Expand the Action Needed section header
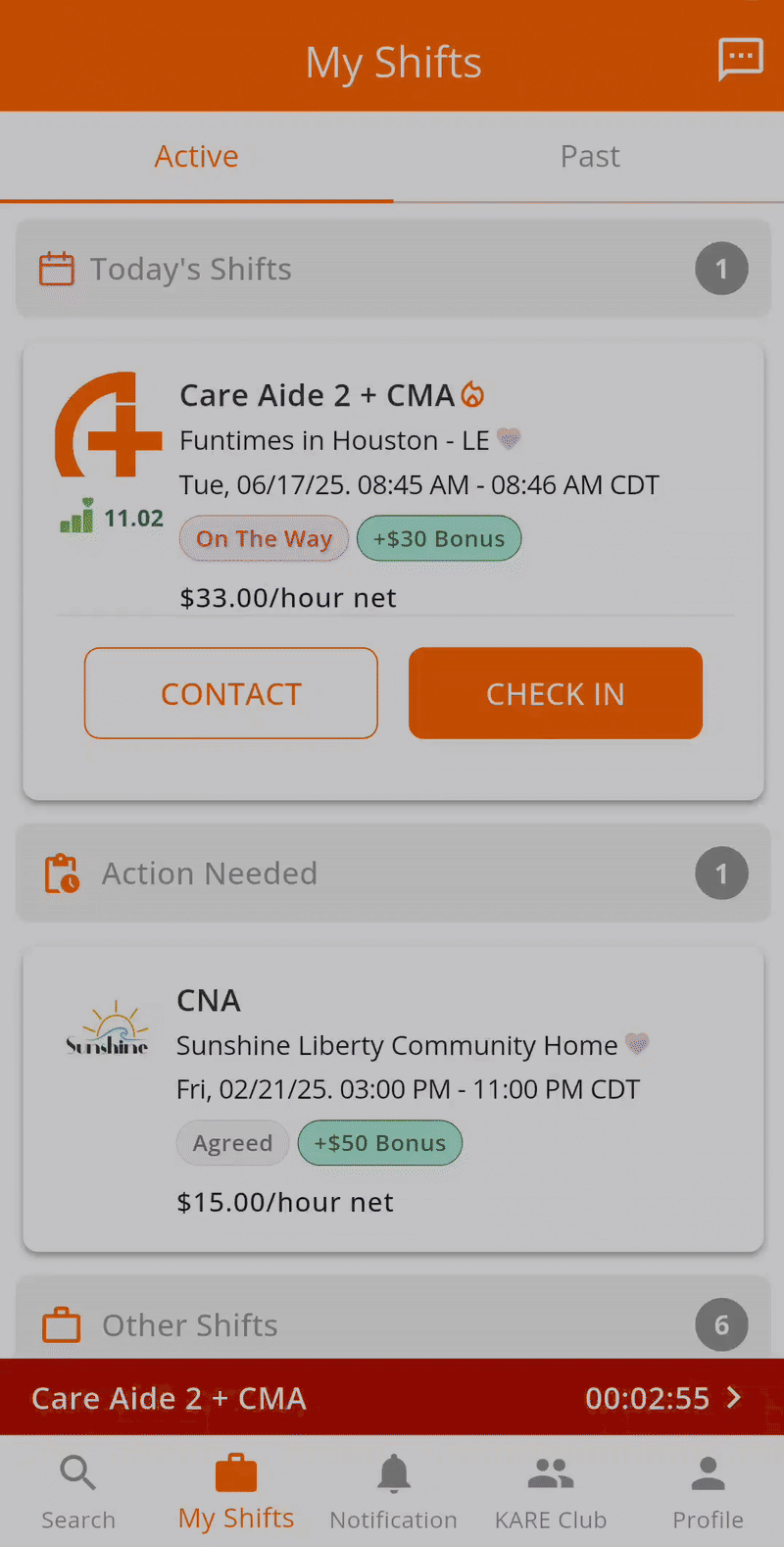784x1547 pixels. (393, 873)
